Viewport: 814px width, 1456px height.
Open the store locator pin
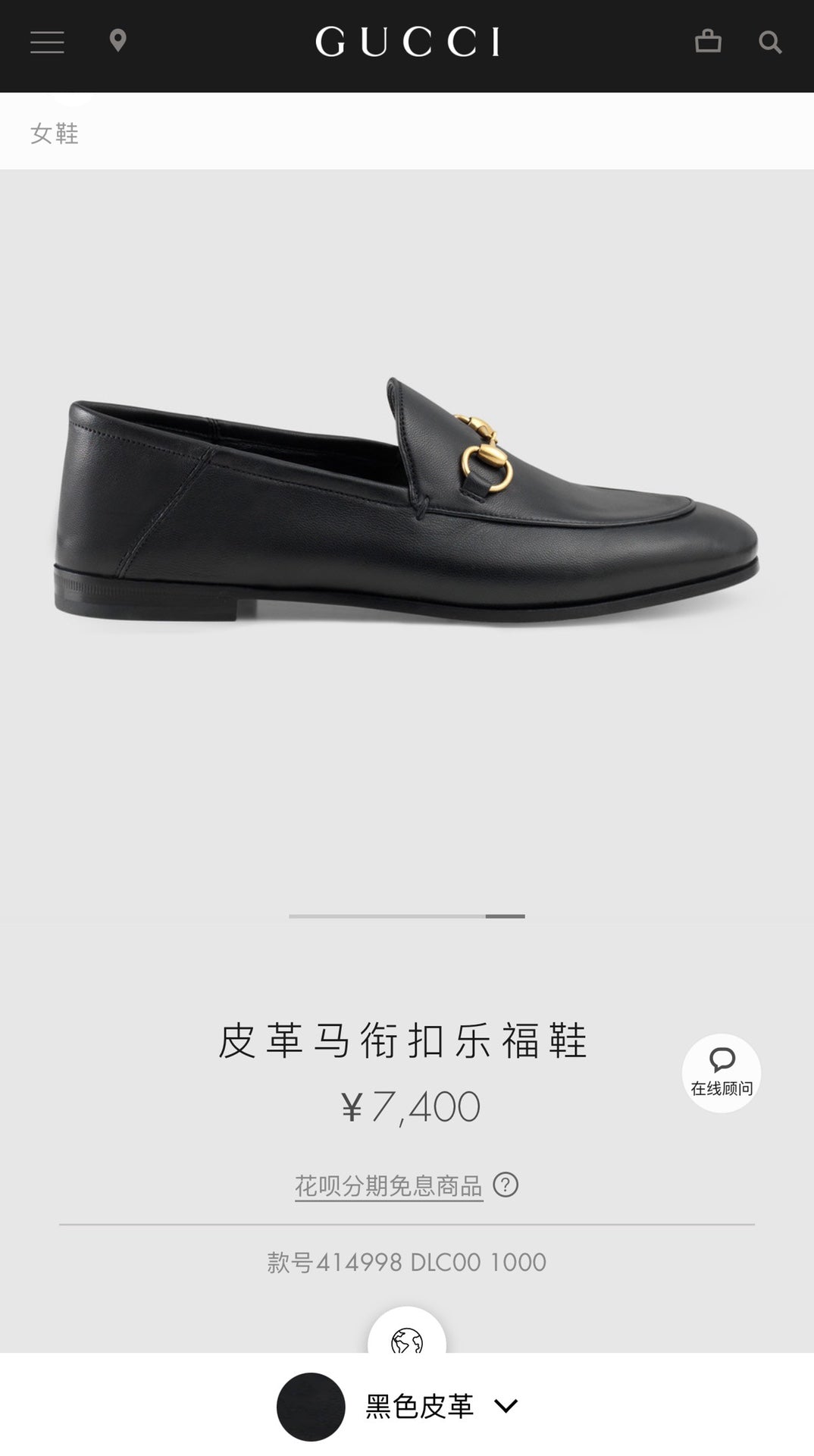117,41
